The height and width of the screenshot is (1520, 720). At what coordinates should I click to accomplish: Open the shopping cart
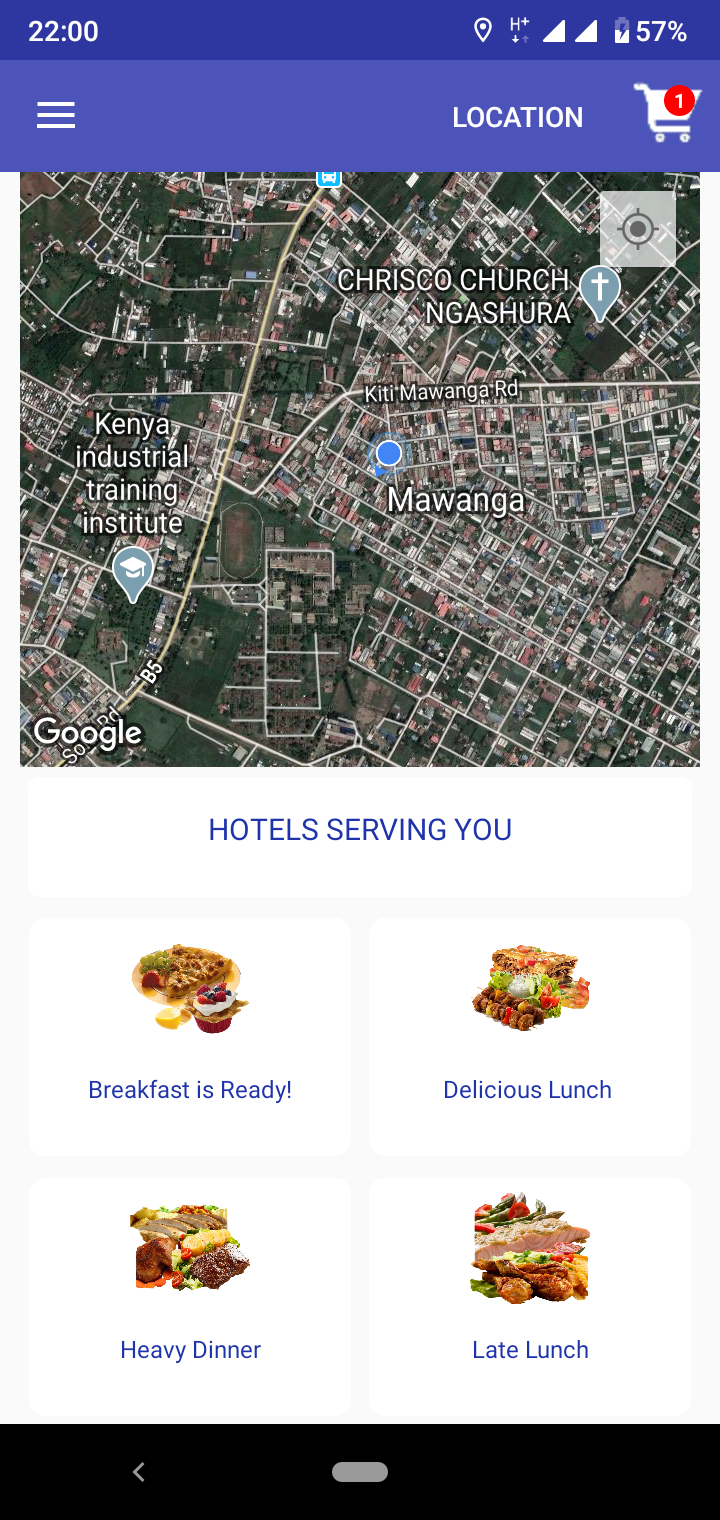pos(666,114)
